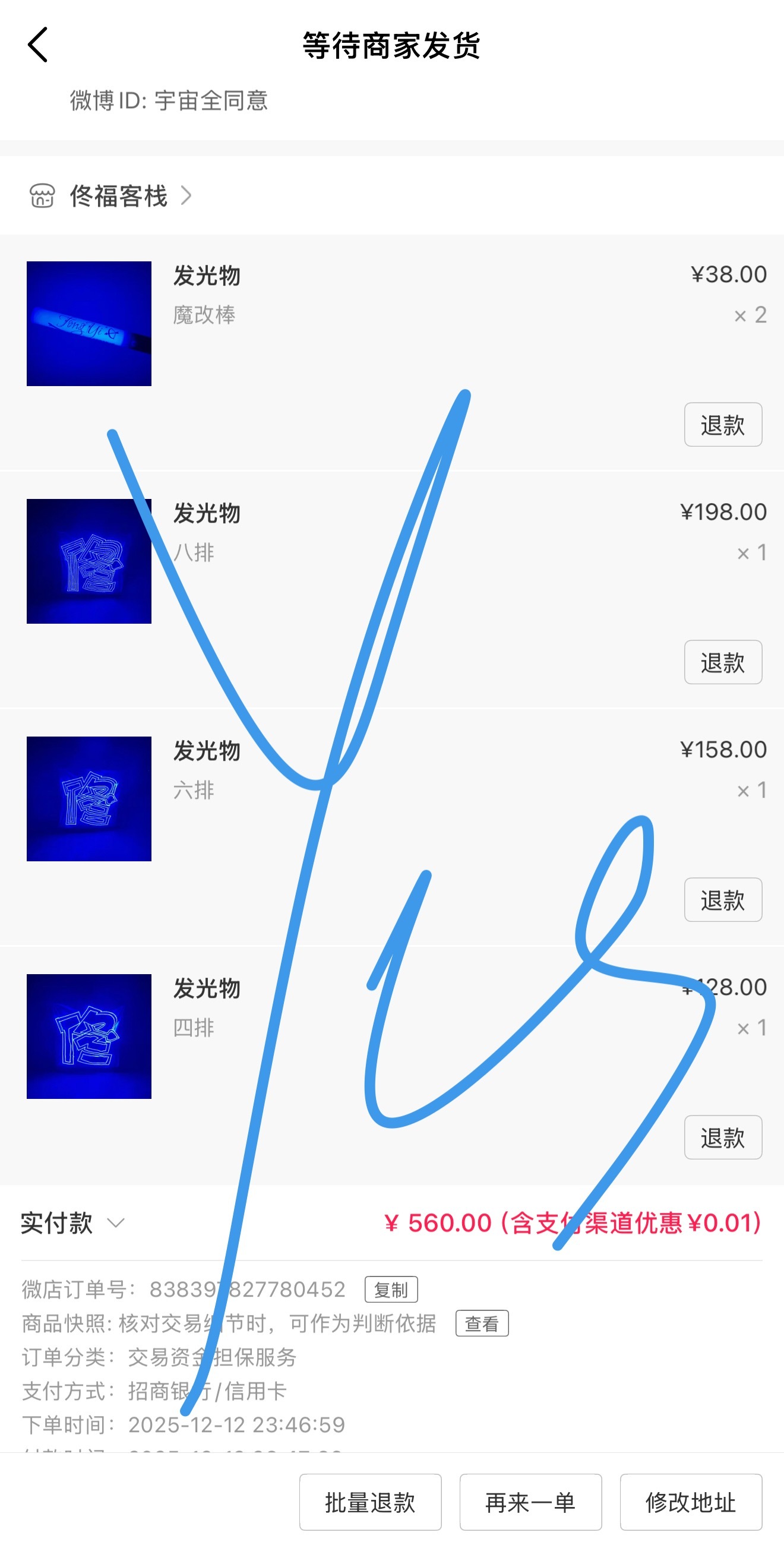Click 修改地址 to change delivery address
Image resolution: width=784 pixels, height=1564 pixels.
click(x=691, y=1502)
